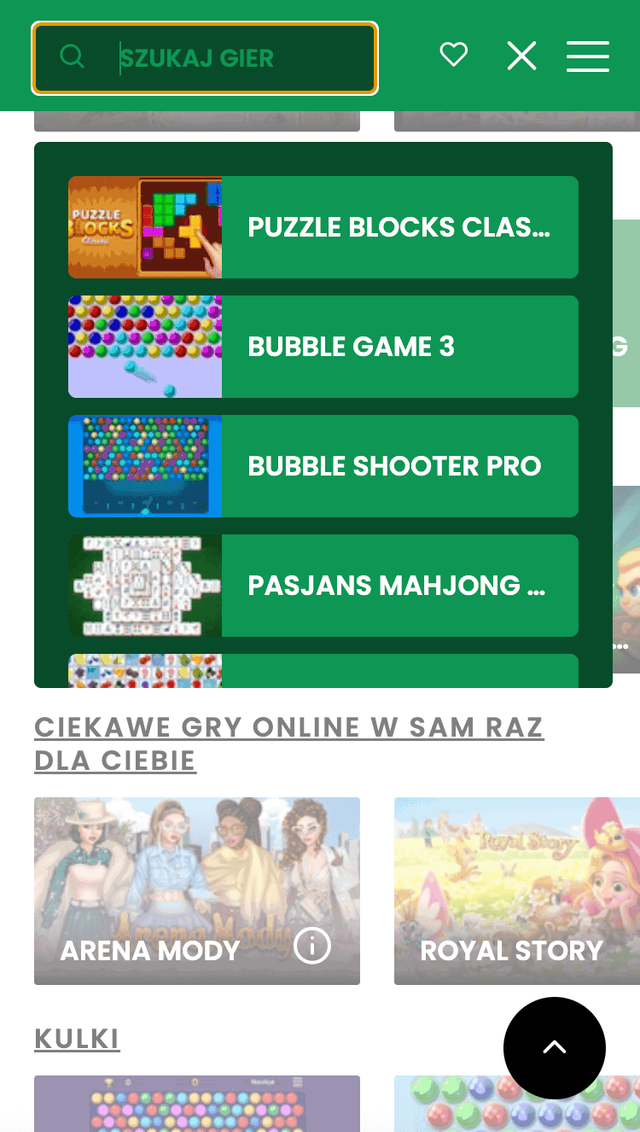This screenshot has height=1132, width=640.
Task: Open Ciekawe Gry Online section link
Action: pos(288,743)
